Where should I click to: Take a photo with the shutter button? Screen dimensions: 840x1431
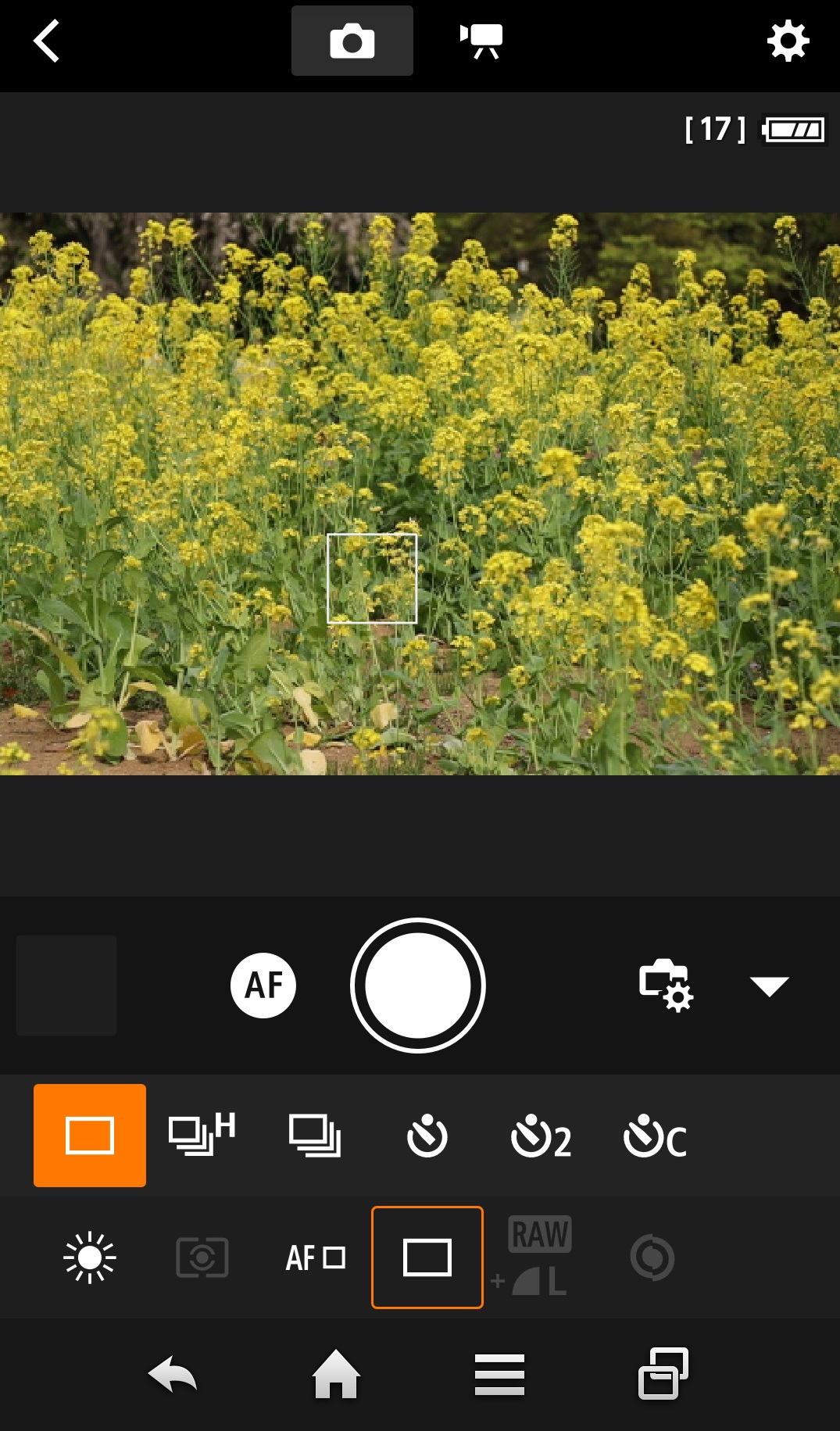(x=418, y=985)
